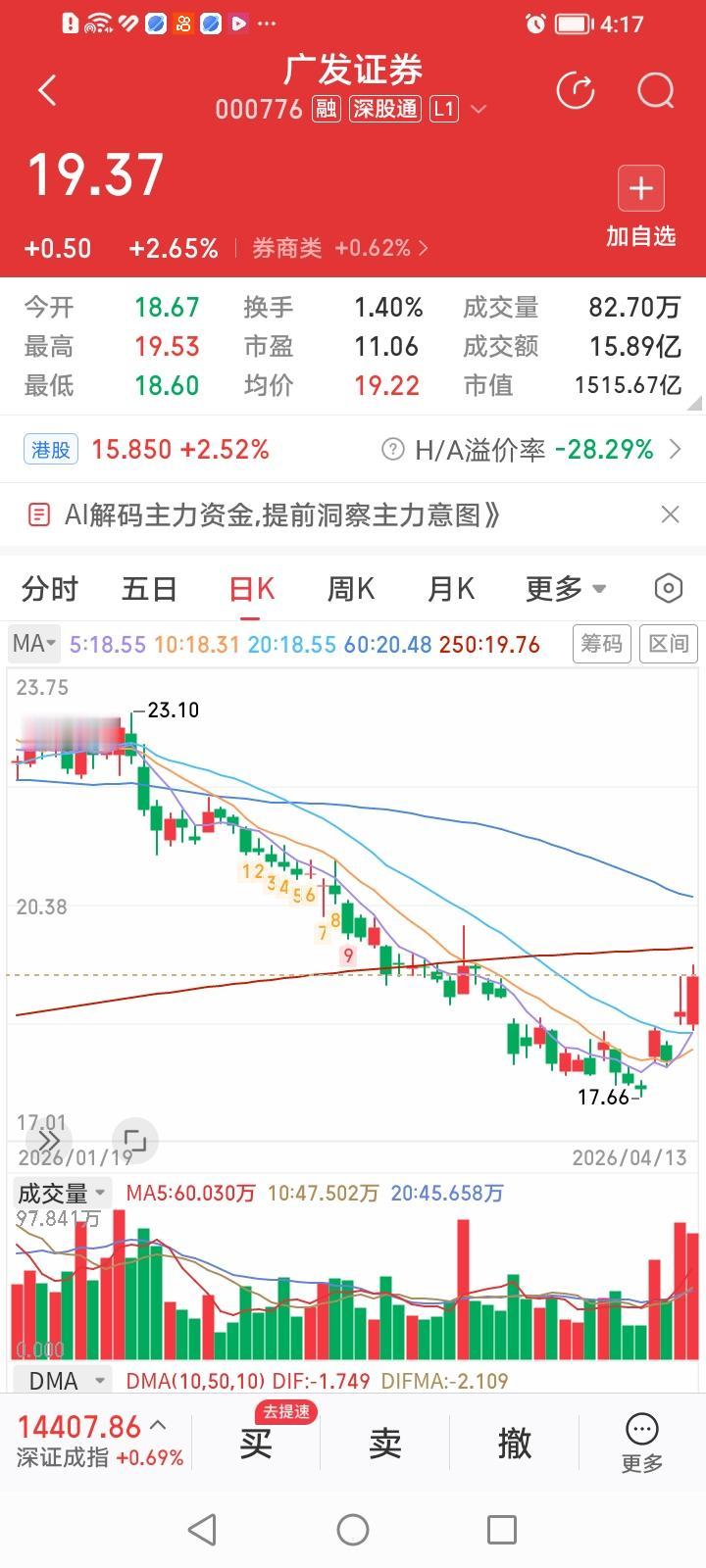Open the MA moving average dropdown
This screenshot has width=706, height=1568.
[32, 644]
